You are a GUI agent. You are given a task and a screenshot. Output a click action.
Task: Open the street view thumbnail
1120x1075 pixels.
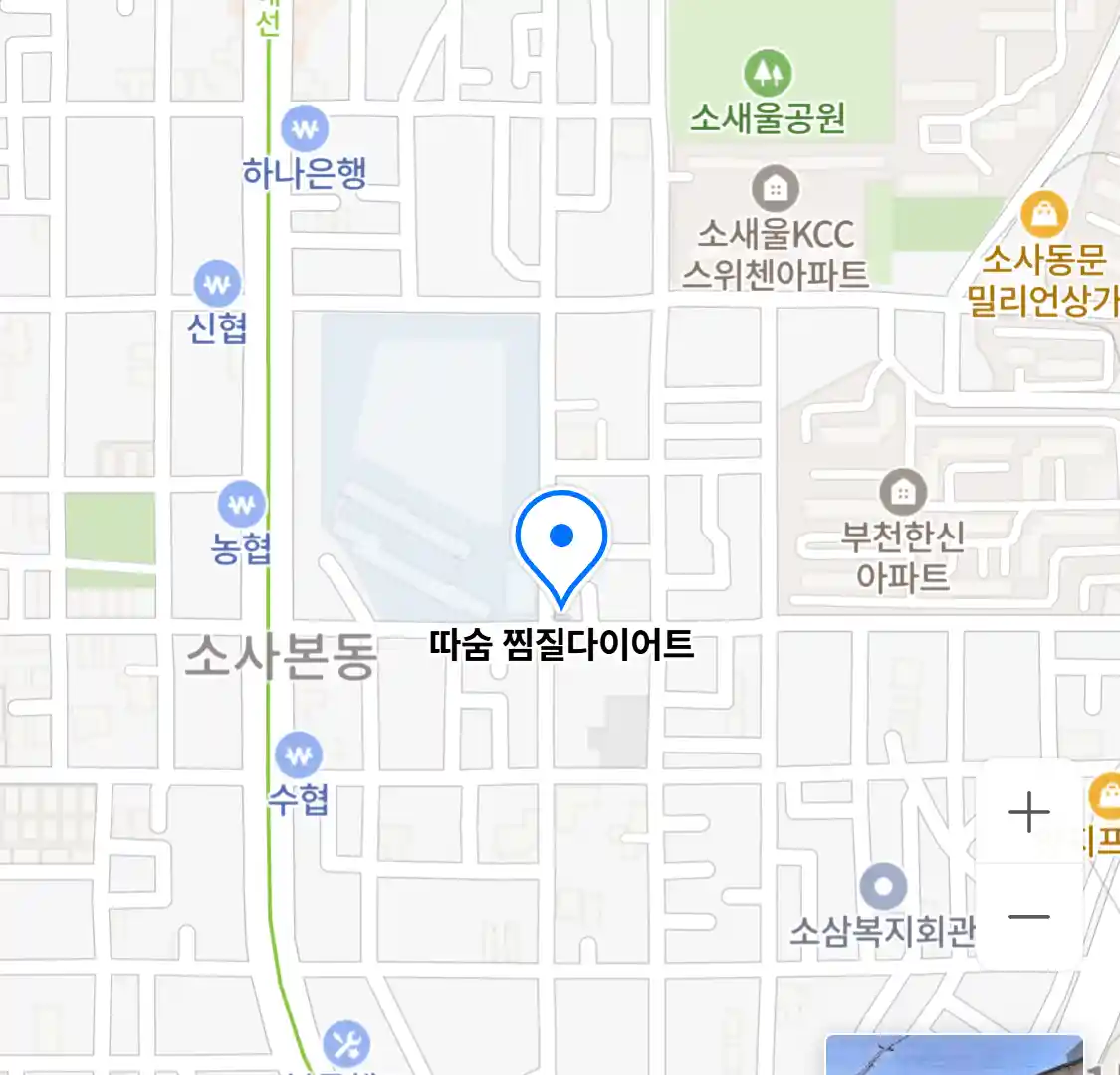tap(953, 1055)
